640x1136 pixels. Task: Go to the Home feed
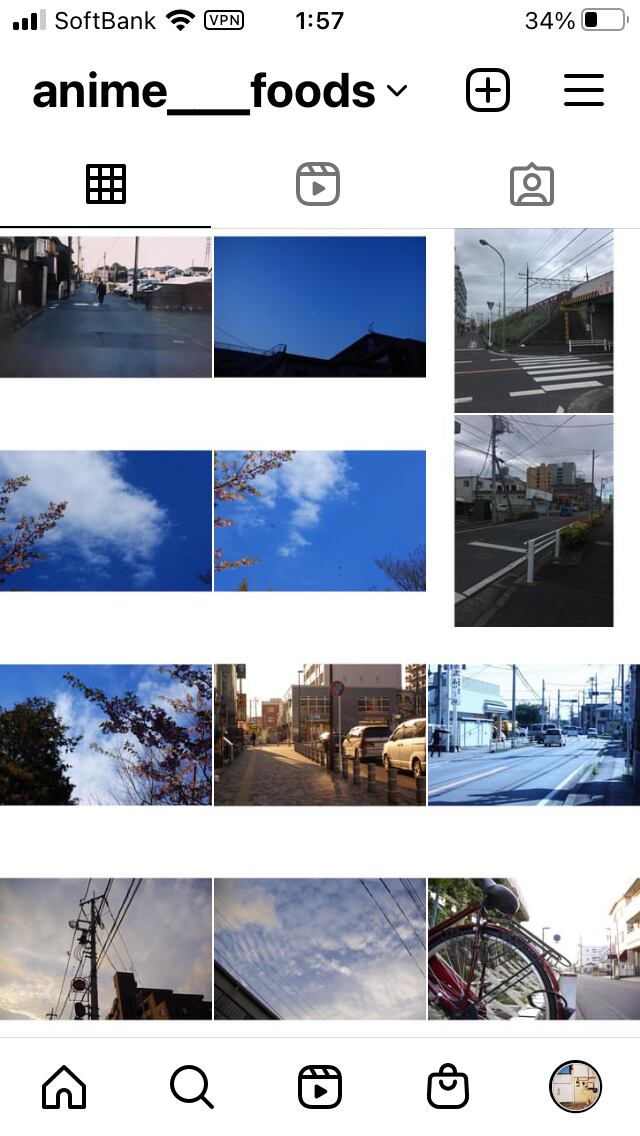64,1087
